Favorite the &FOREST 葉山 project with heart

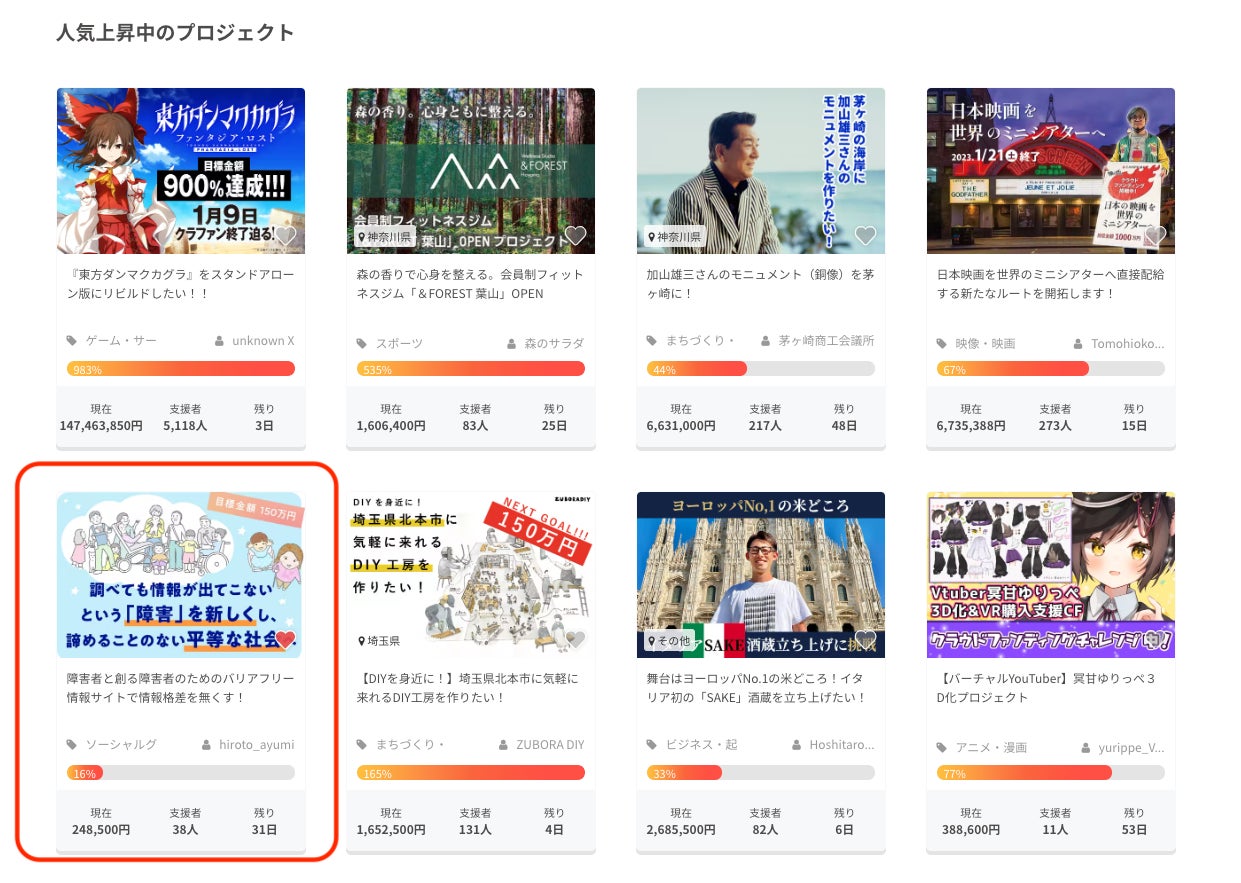pos(575,236)
